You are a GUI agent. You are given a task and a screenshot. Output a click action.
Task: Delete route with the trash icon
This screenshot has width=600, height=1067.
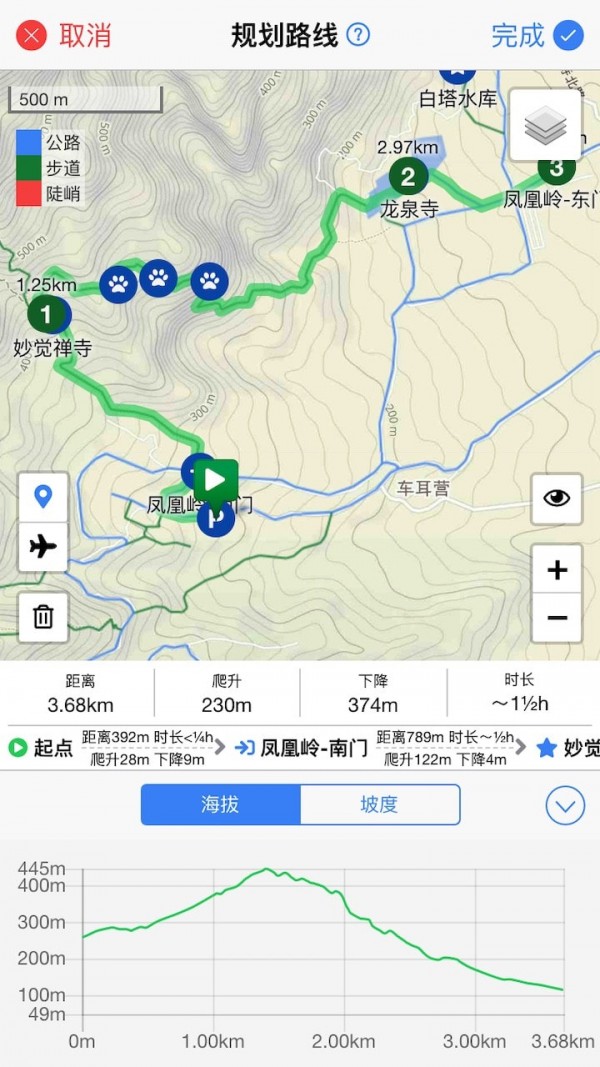click(x=43, y=616)
